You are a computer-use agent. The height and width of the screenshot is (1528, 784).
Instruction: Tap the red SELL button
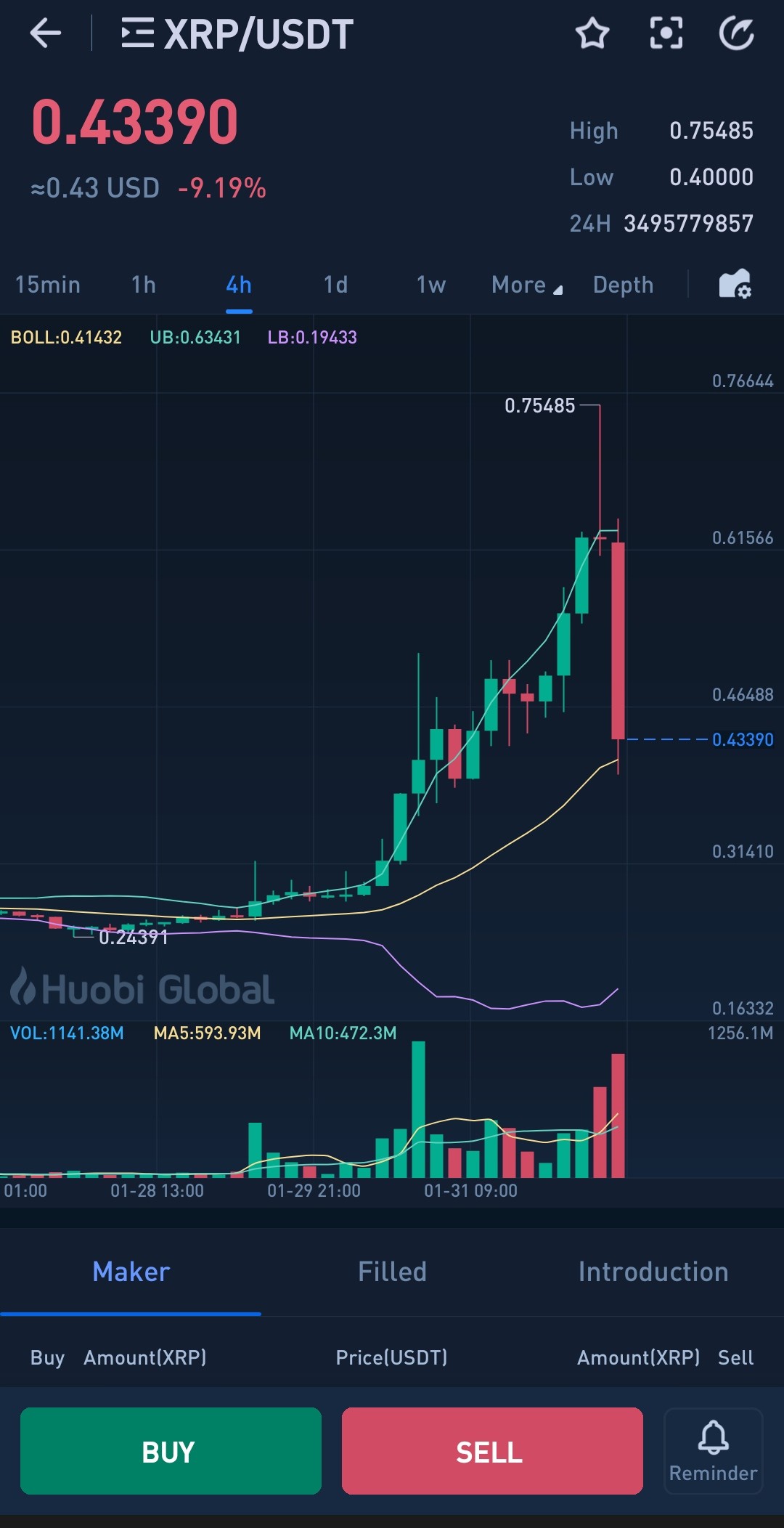pos(492,1451)
